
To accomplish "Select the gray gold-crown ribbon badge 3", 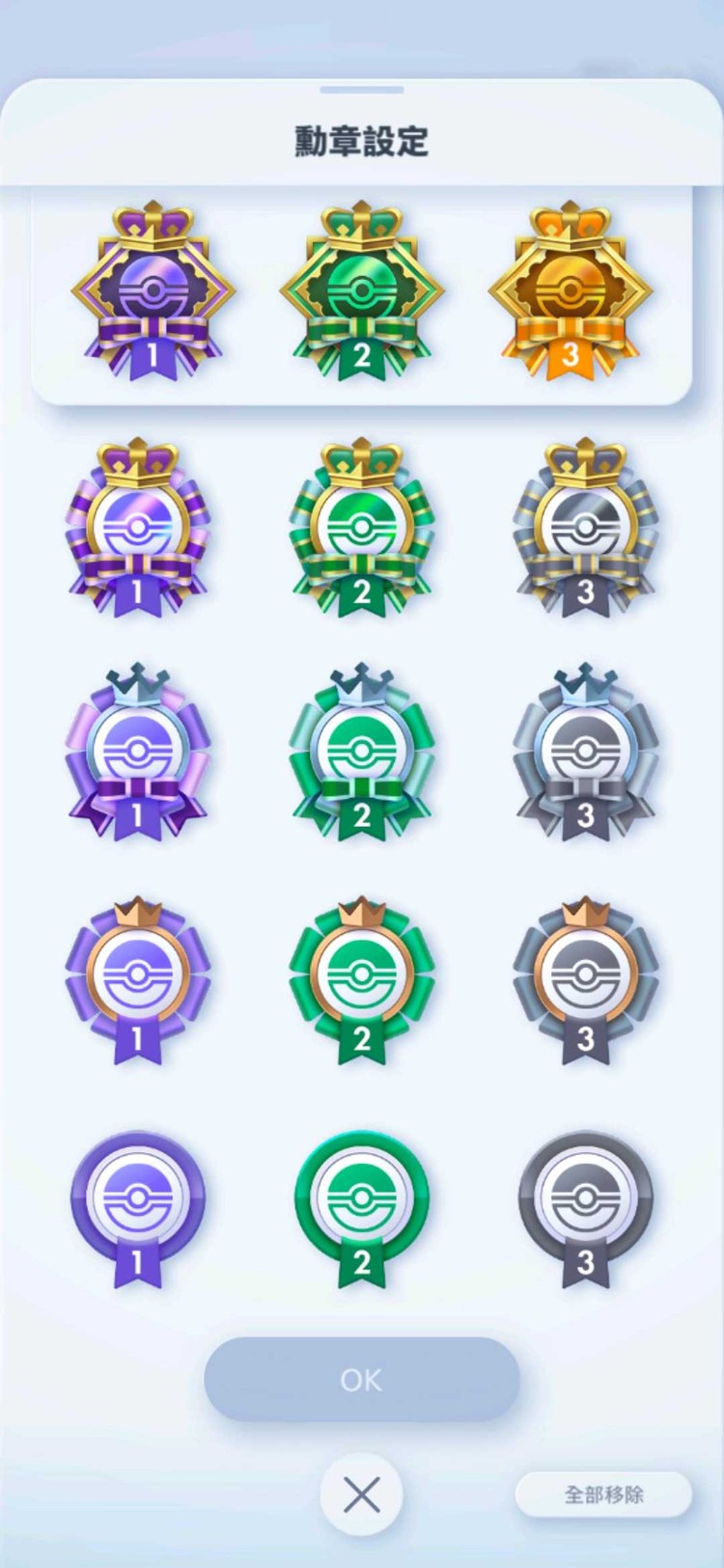I will tap(585, 529).
